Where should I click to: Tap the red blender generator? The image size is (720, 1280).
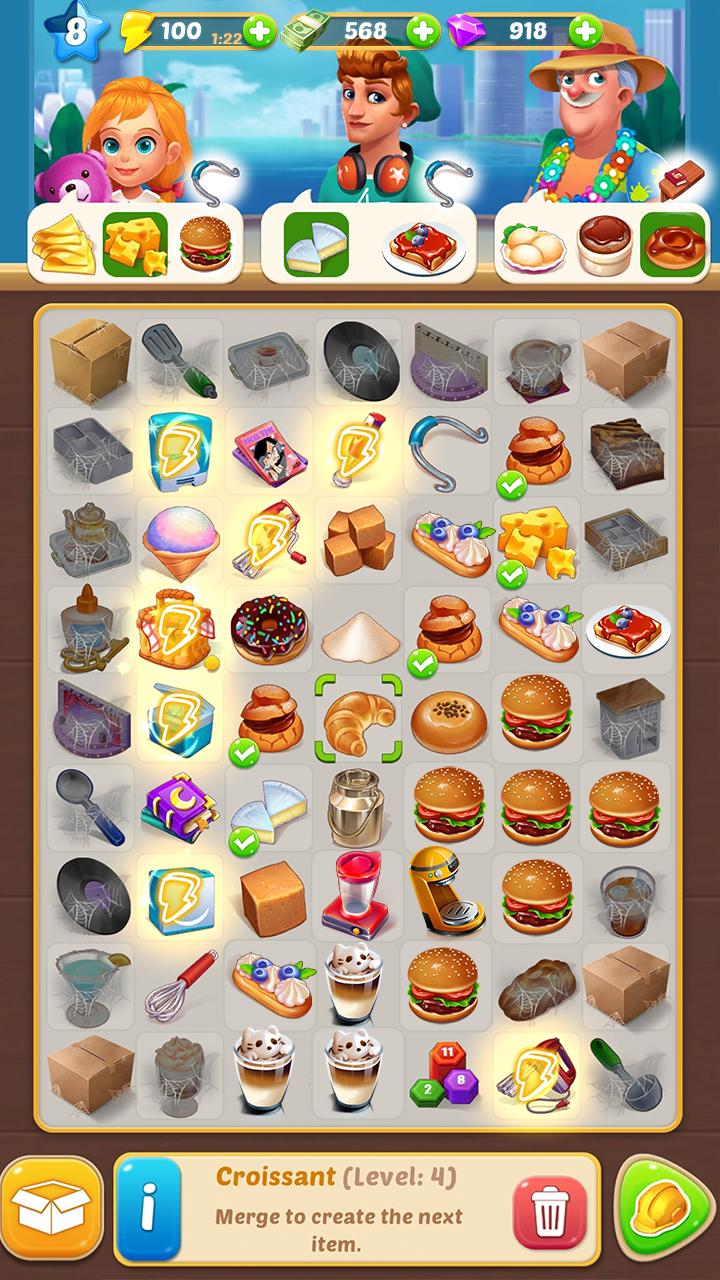[358, 893]
